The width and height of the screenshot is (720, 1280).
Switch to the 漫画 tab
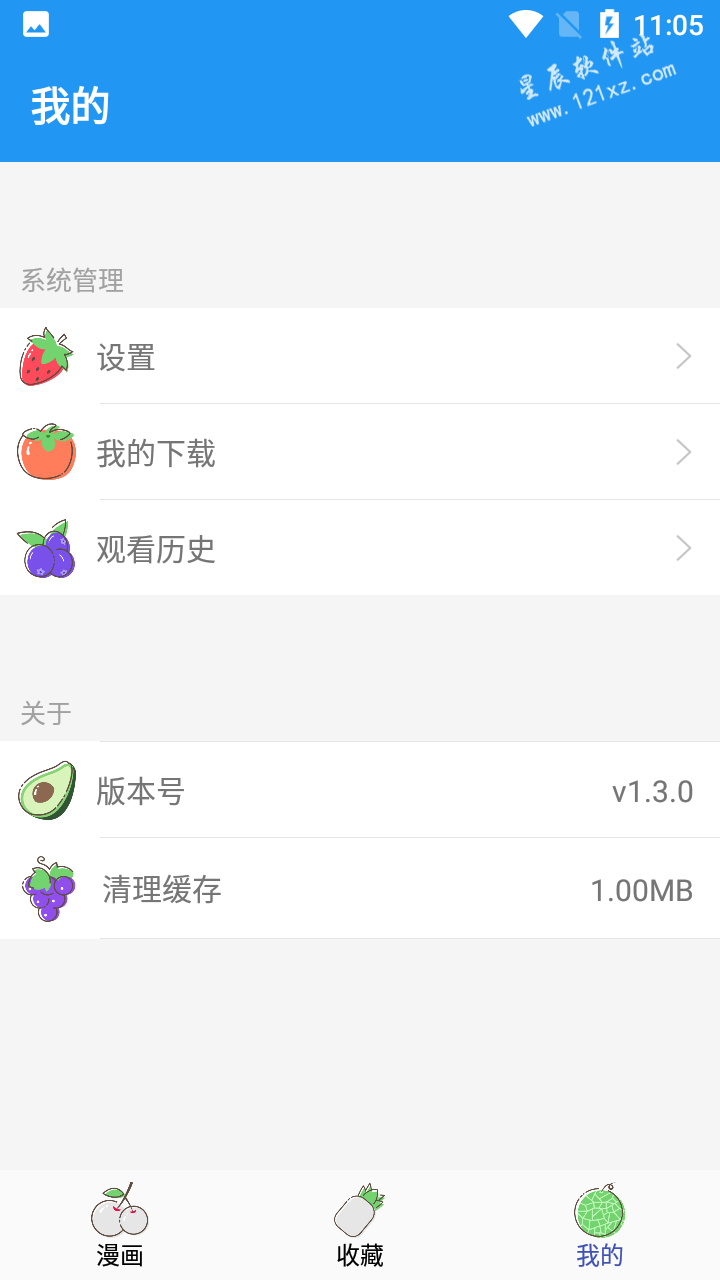120,1225
